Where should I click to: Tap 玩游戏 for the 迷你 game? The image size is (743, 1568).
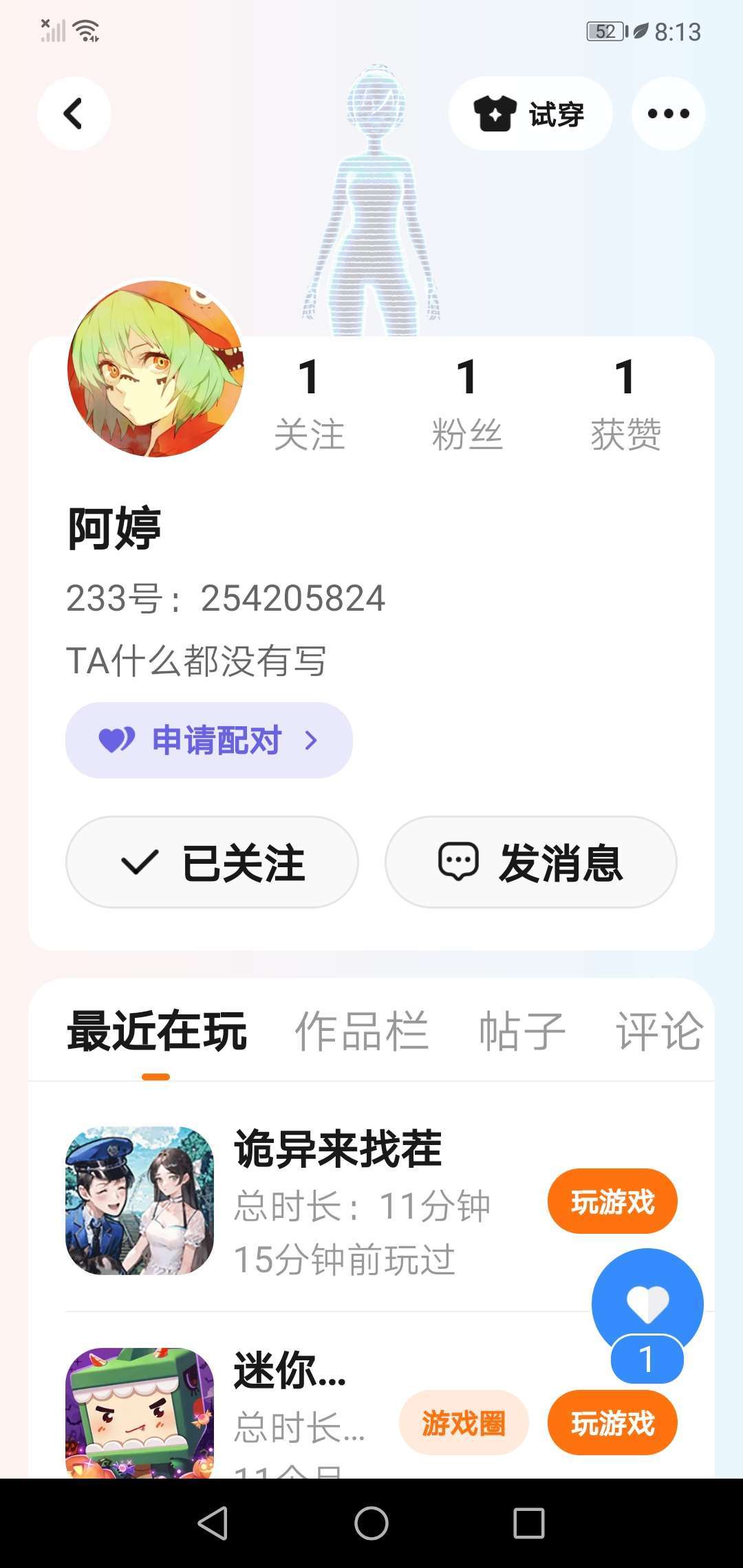click(x=612, y=1423)
